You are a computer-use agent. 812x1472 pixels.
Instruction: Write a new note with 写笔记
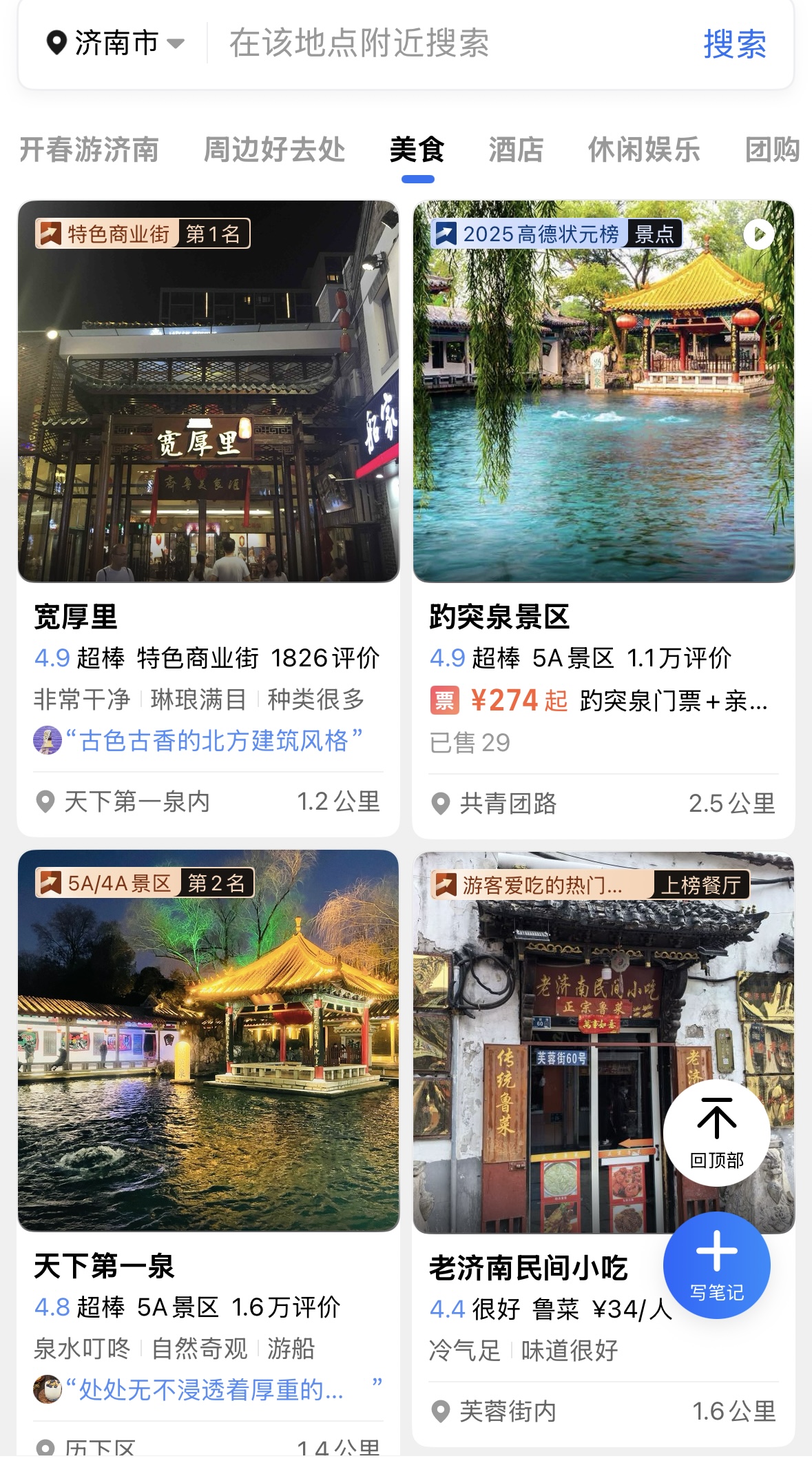716,1265
